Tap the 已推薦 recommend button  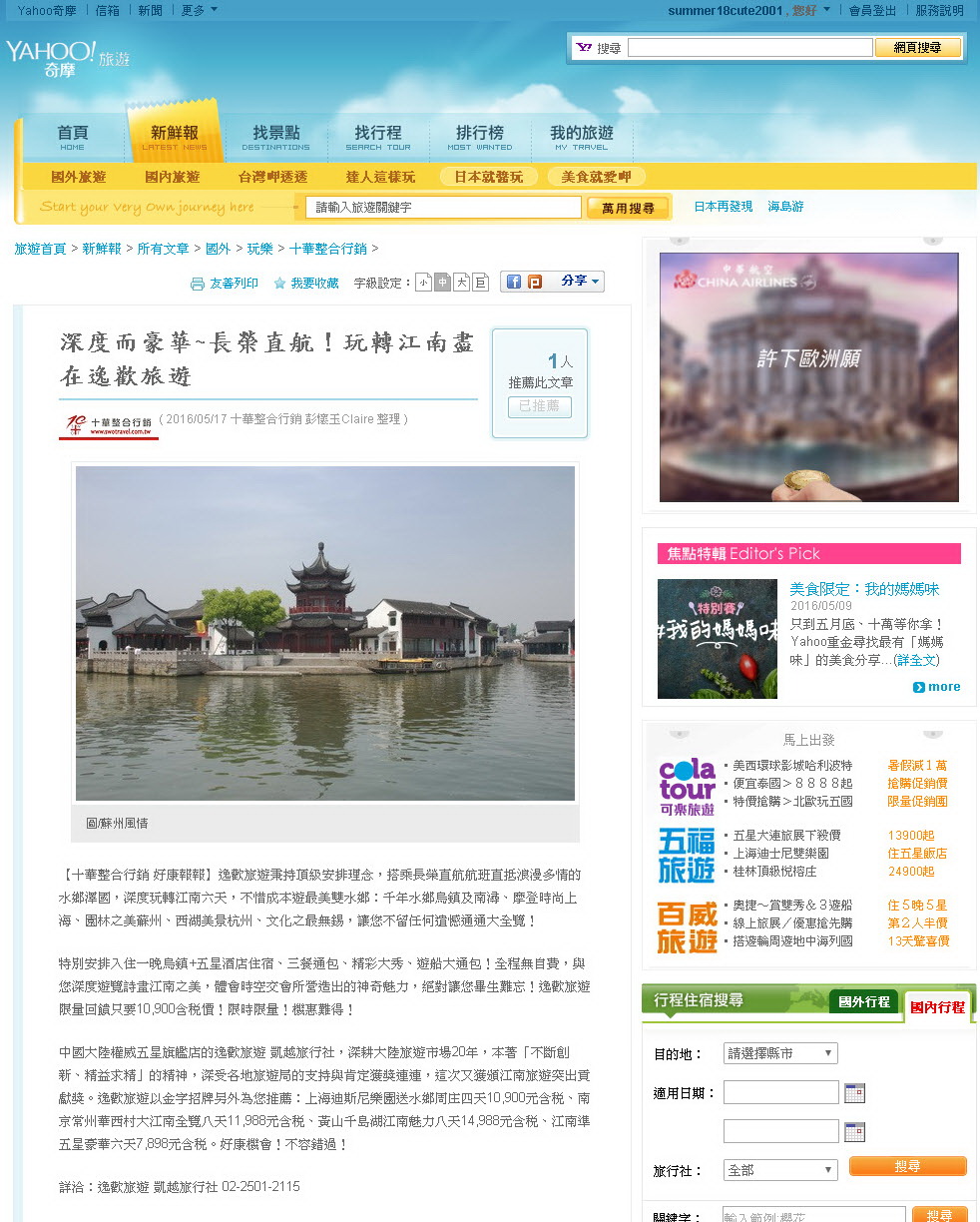[x=540, y=407]
